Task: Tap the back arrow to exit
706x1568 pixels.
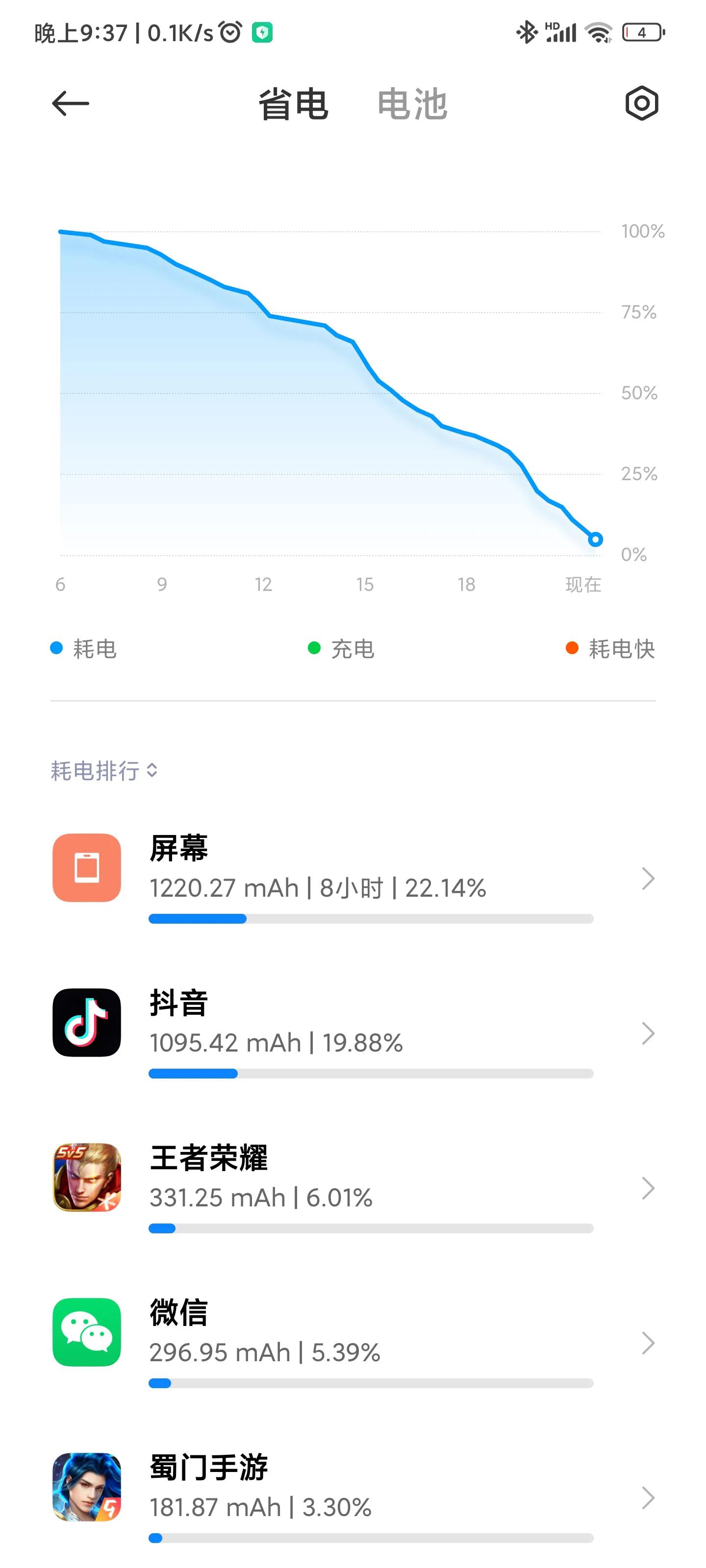Action: [71, 103]
